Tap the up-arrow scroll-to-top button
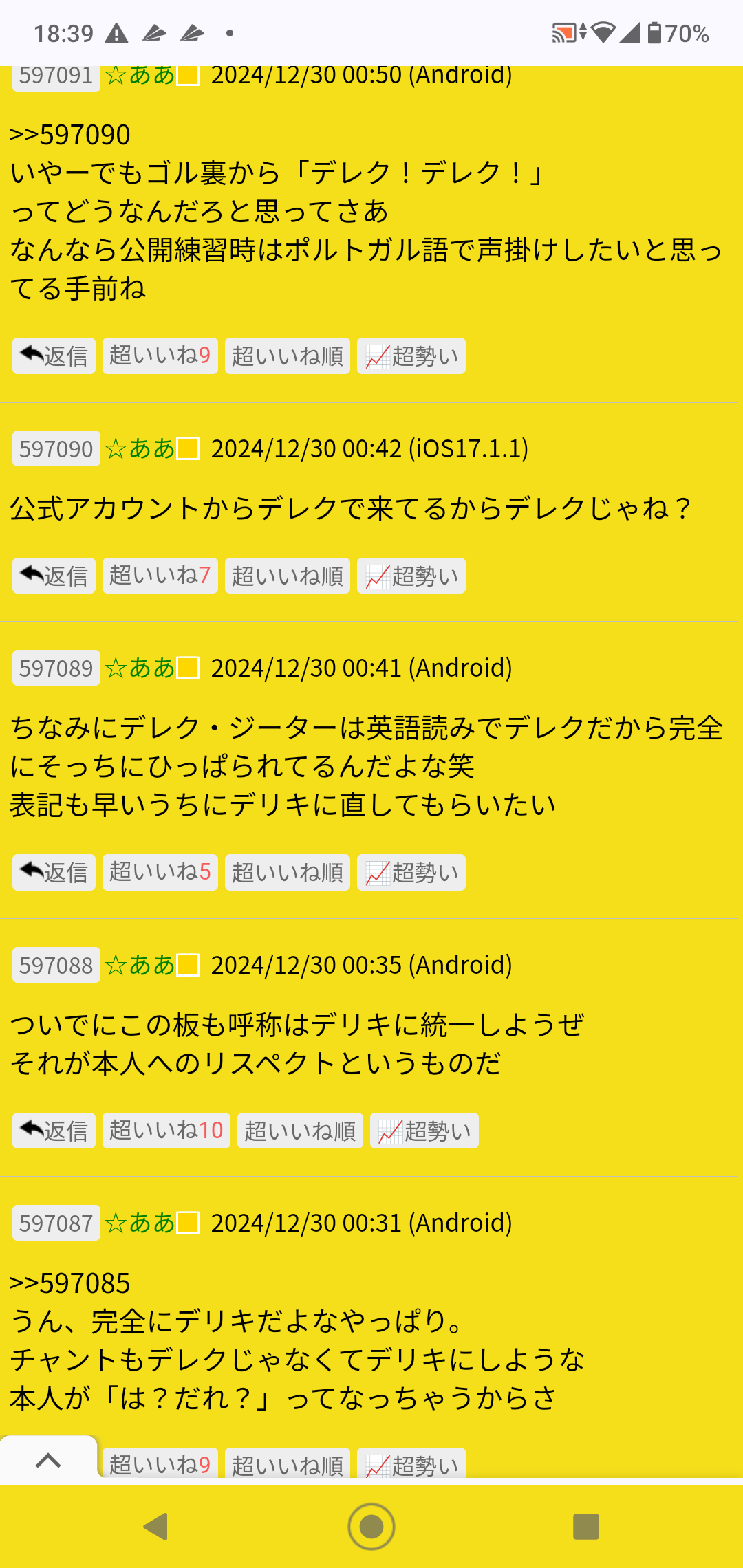 tap(48, 1460)
